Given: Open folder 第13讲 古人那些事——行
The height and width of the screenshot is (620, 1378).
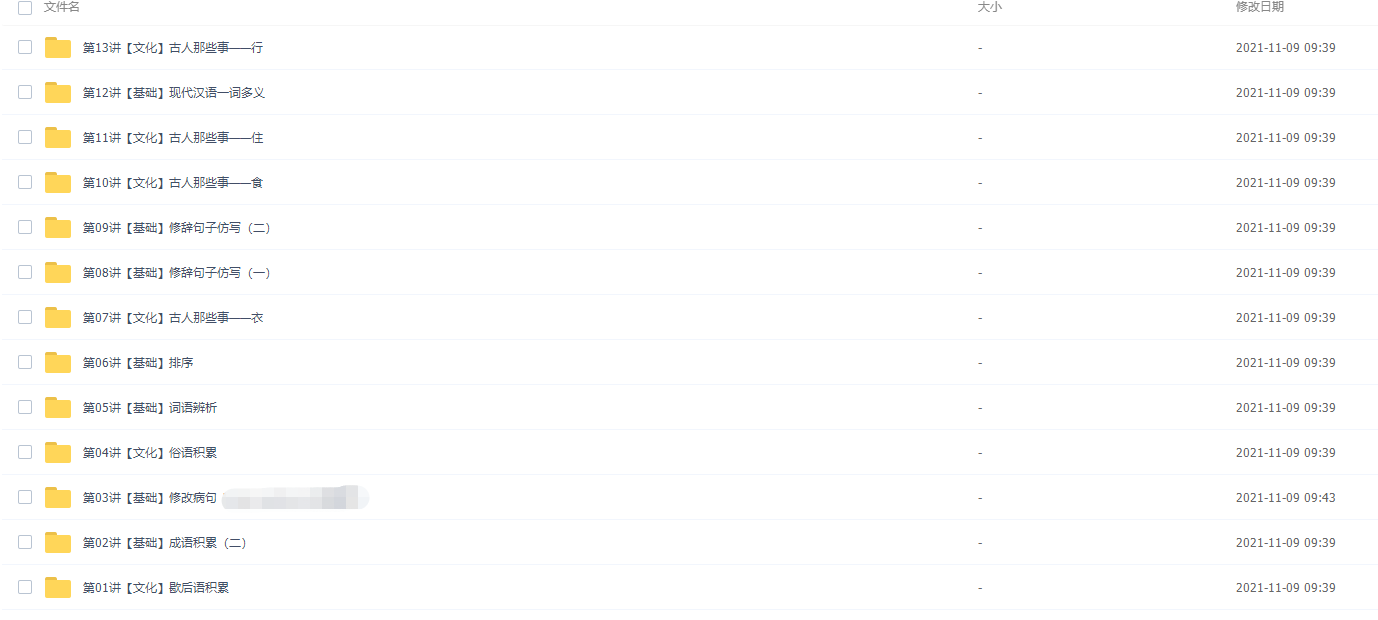Looking at the screenshot, I should (x=172, y=48).
